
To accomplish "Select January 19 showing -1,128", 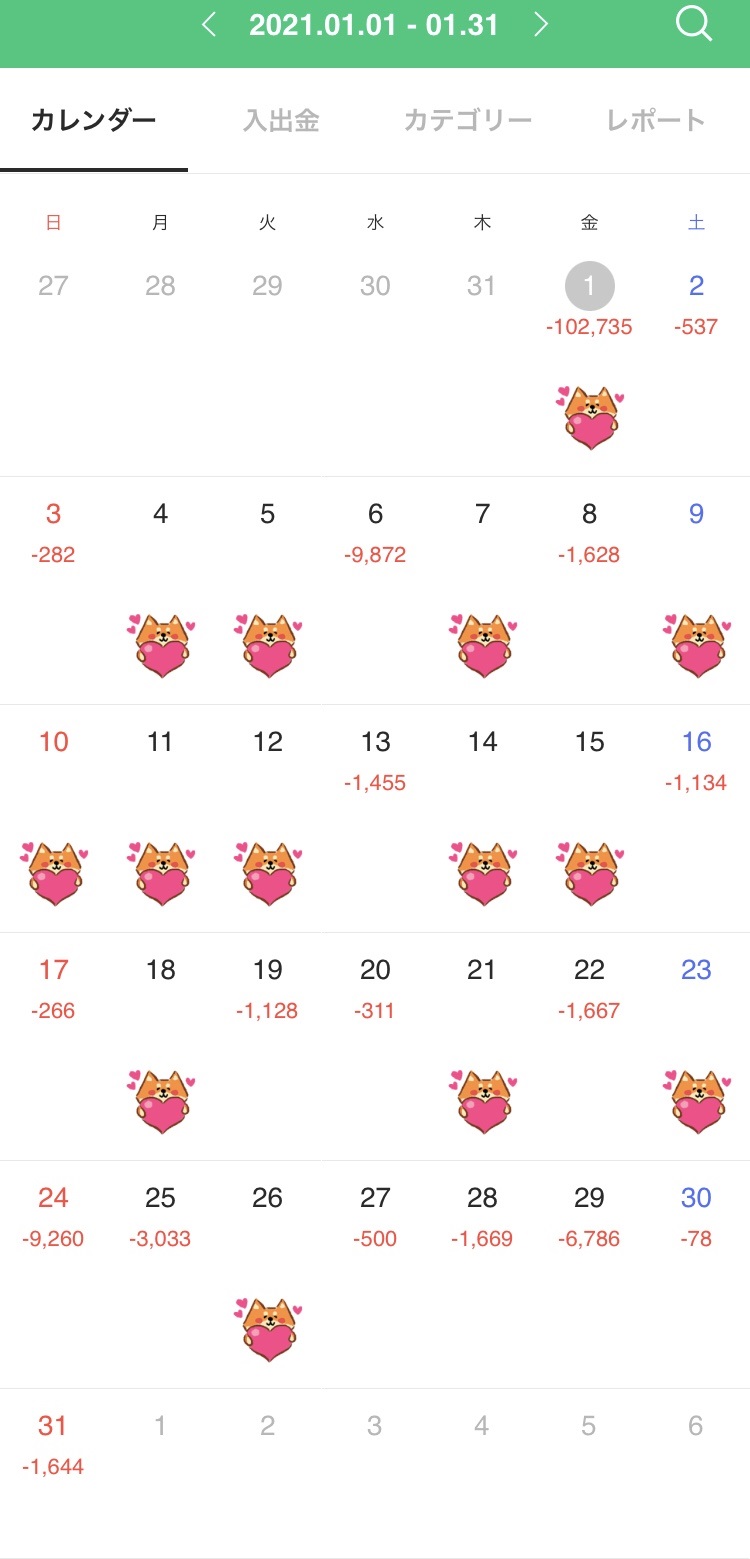I will pos(267,986).
